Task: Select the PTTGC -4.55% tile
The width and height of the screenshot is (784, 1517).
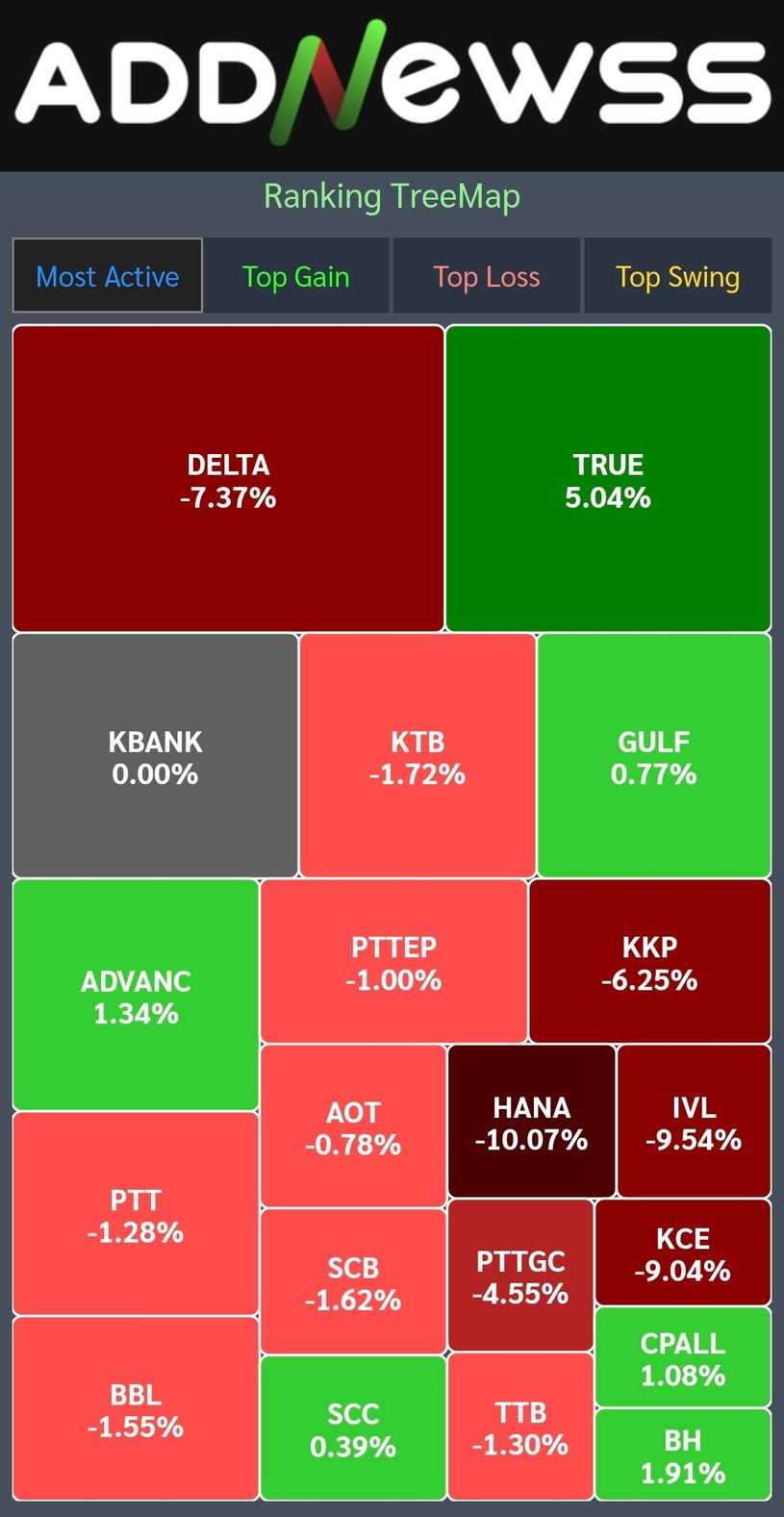Action: click(x=520, y=1276)
